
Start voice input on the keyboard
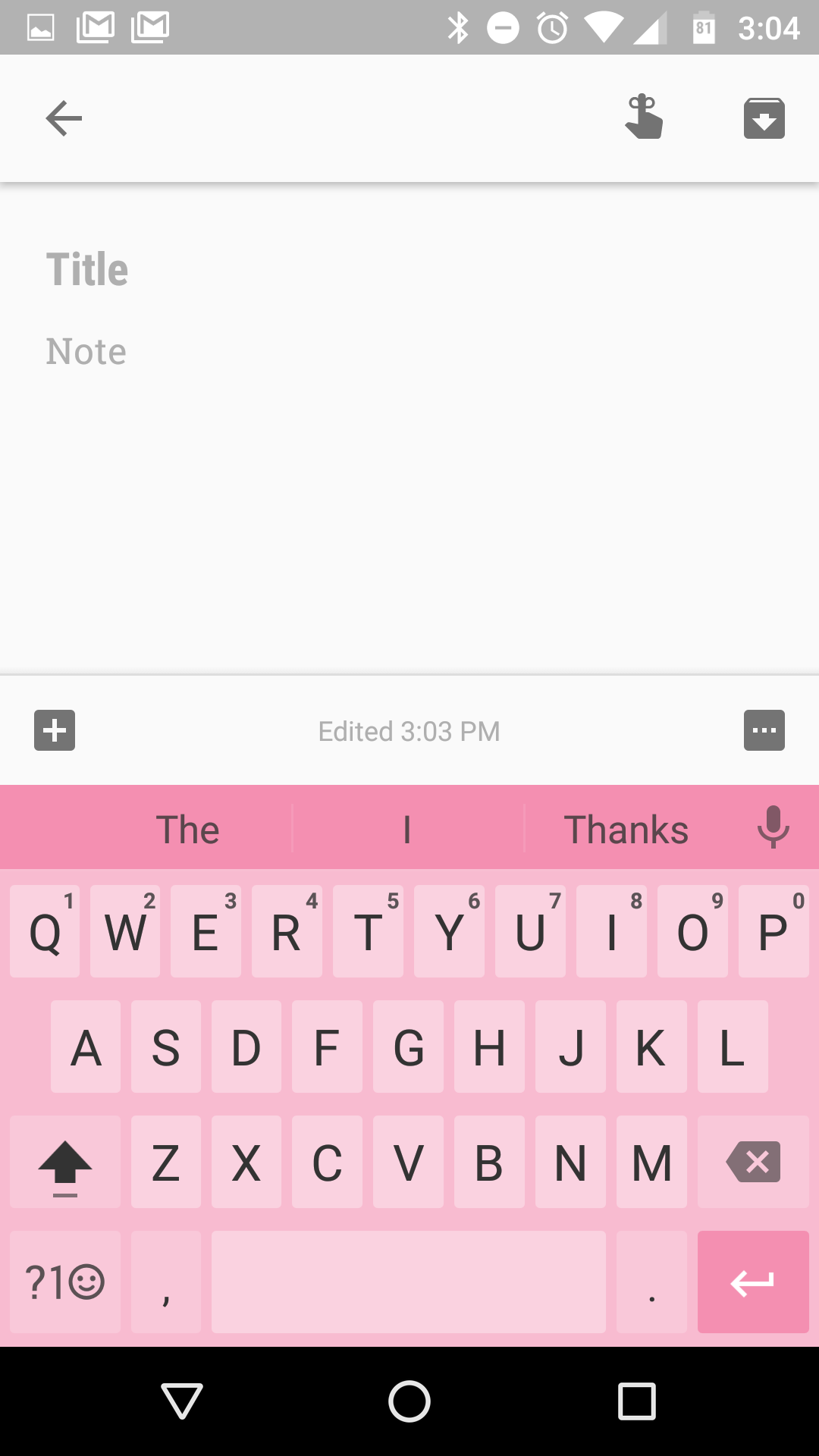tap(773, 828)
